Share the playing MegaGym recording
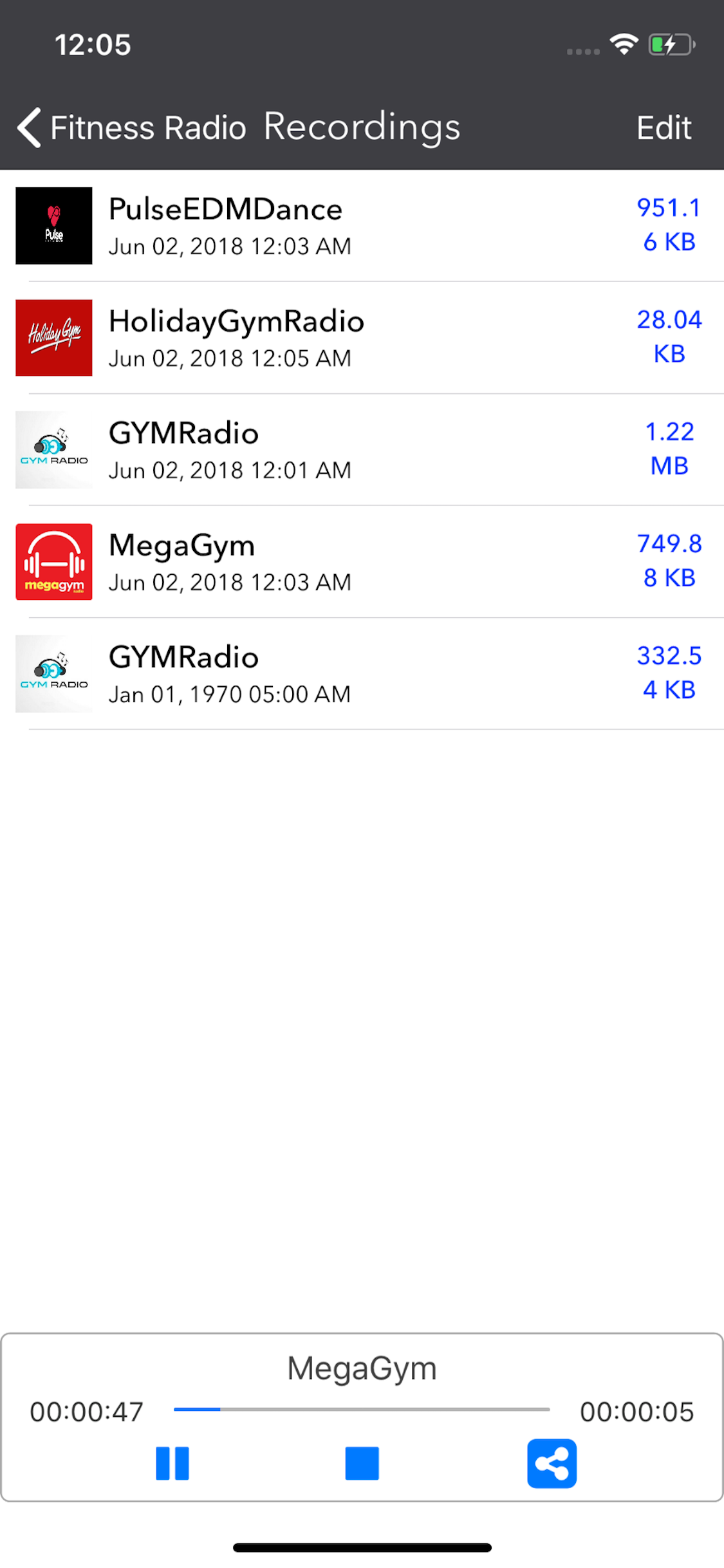The image size is (724, 1568). pyautogui.click(x=552, y=1464)
